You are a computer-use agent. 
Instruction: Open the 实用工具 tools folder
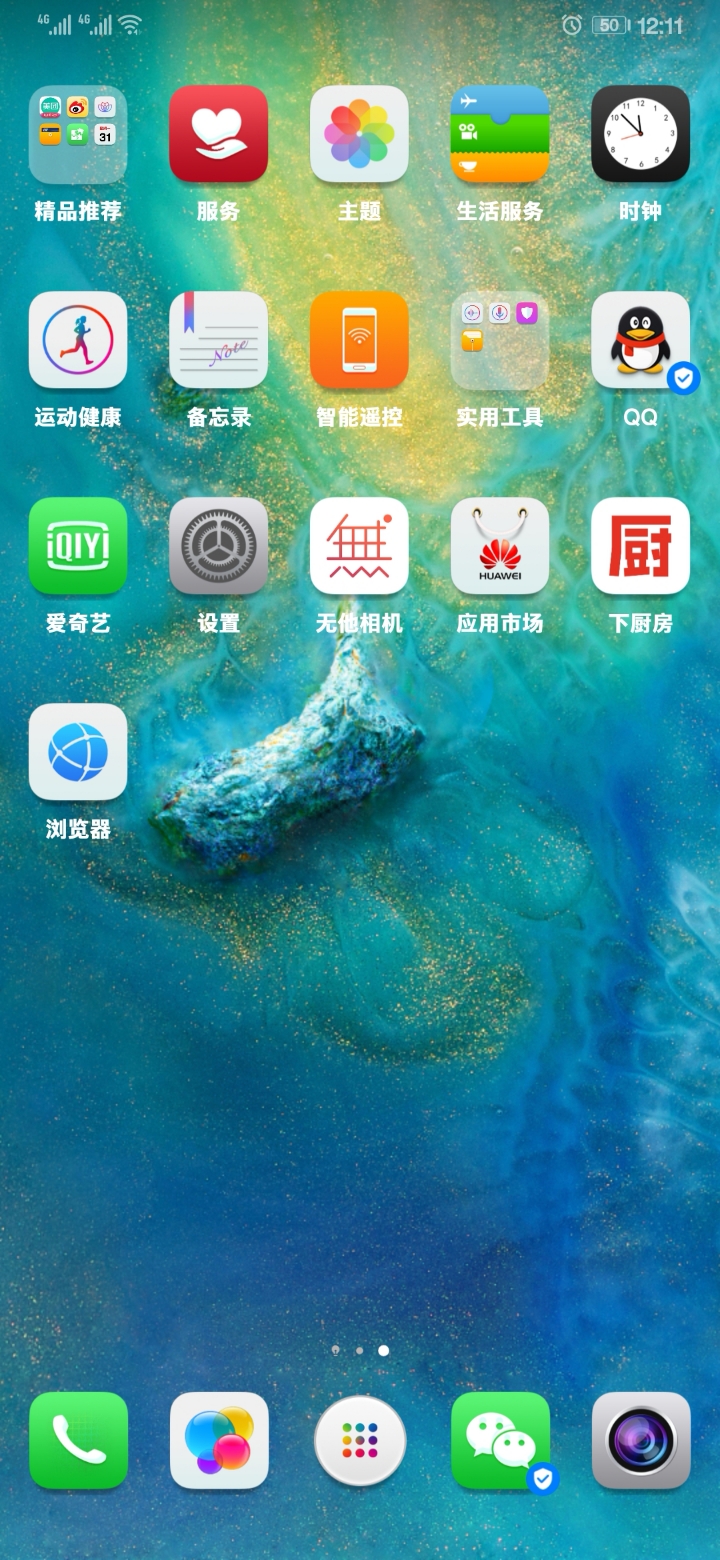point(500,340)
